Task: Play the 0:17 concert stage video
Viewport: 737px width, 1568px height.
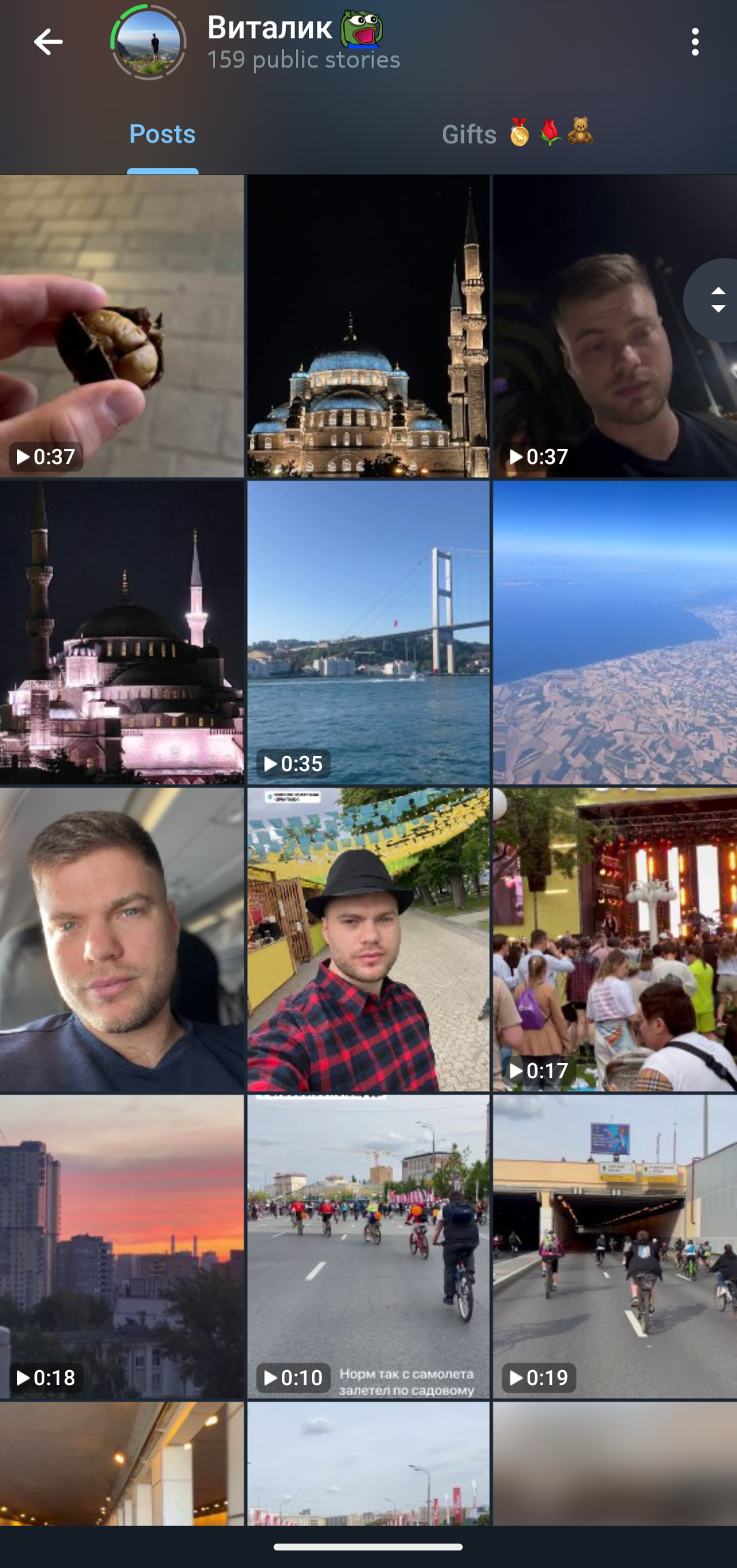Action: pos(615,940)
